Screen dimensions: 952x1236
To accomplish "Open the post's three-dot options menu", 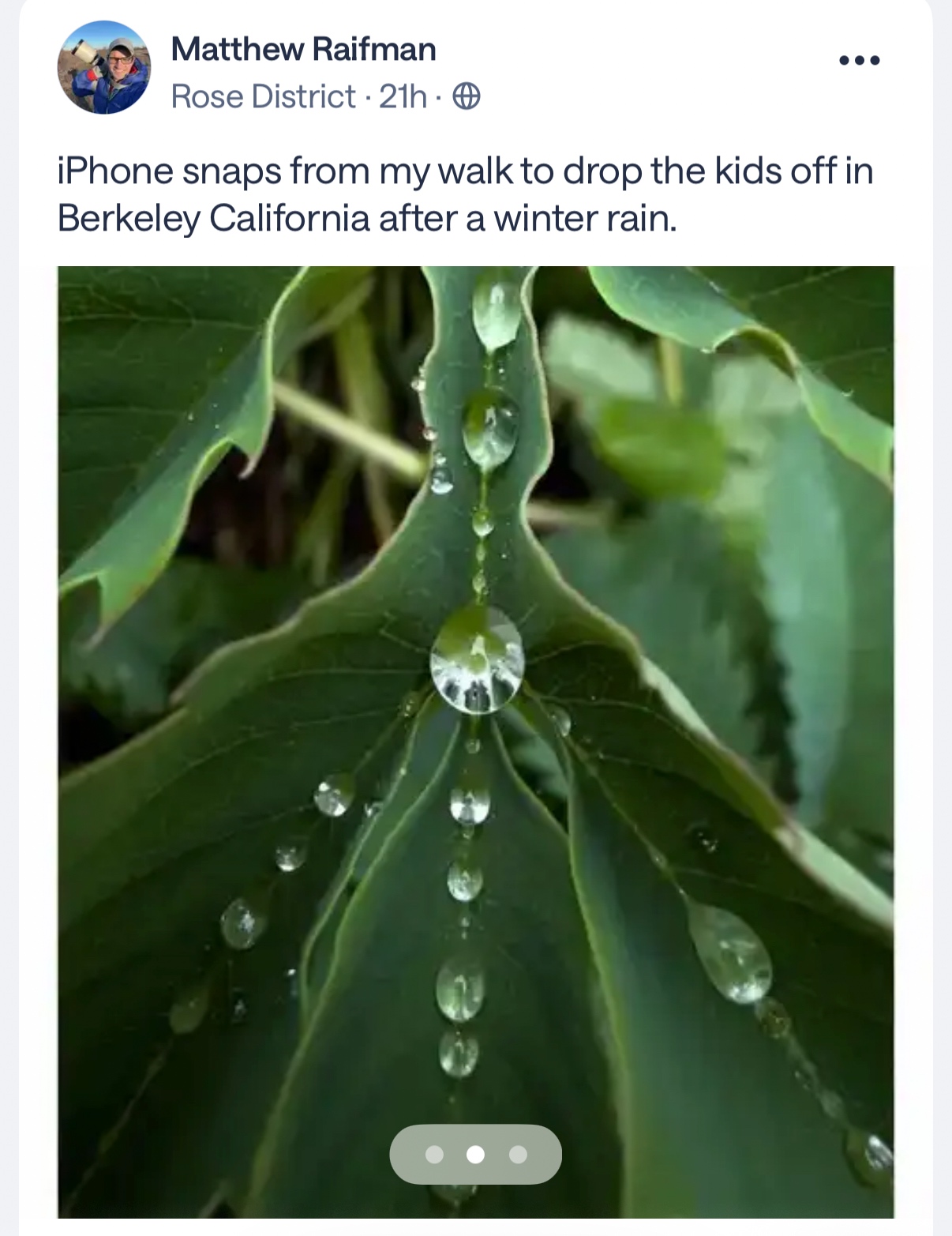I will (859, 61).
